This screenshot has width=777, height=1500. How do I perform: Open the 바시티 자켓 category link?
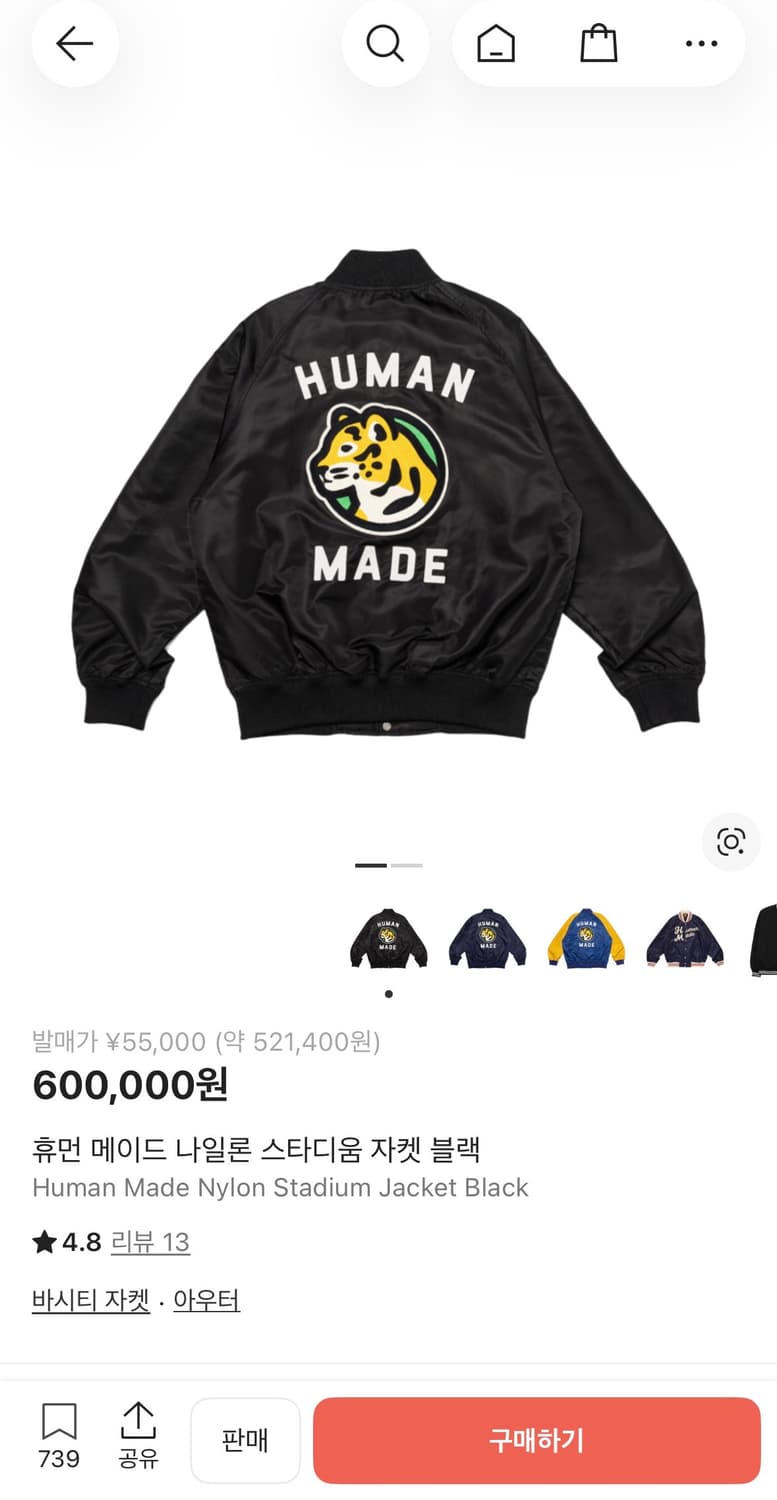(90, 1298)
